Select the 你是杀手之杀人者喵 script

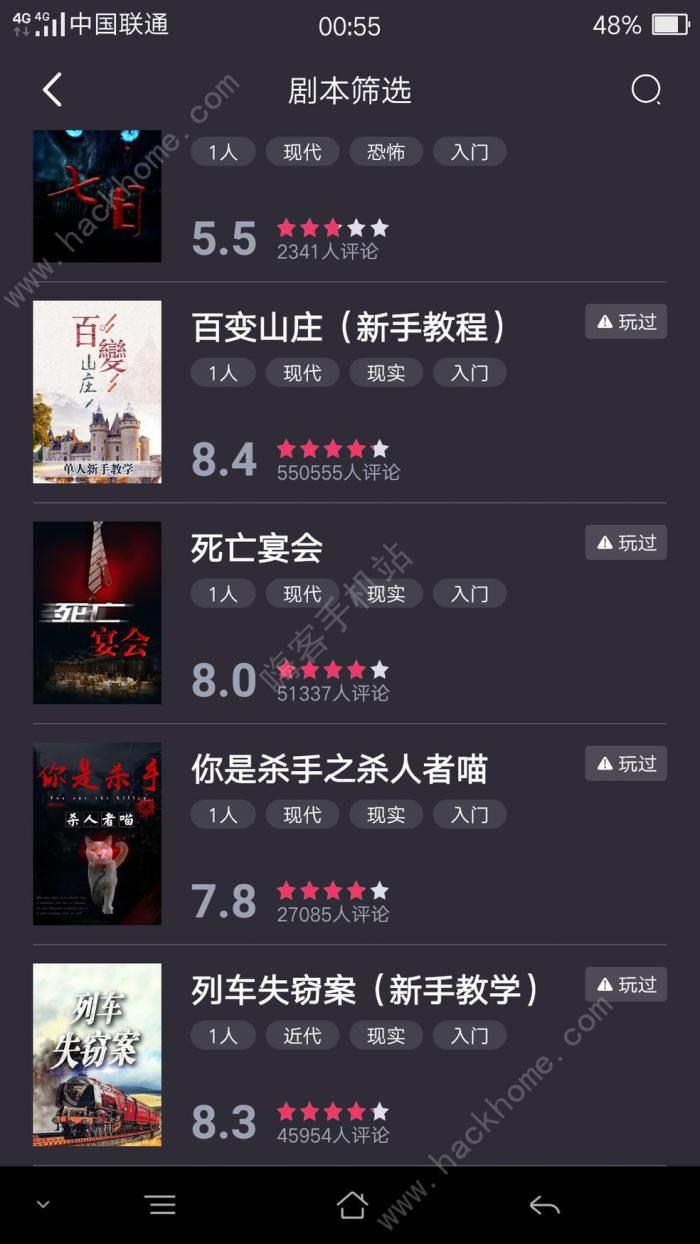339,769
